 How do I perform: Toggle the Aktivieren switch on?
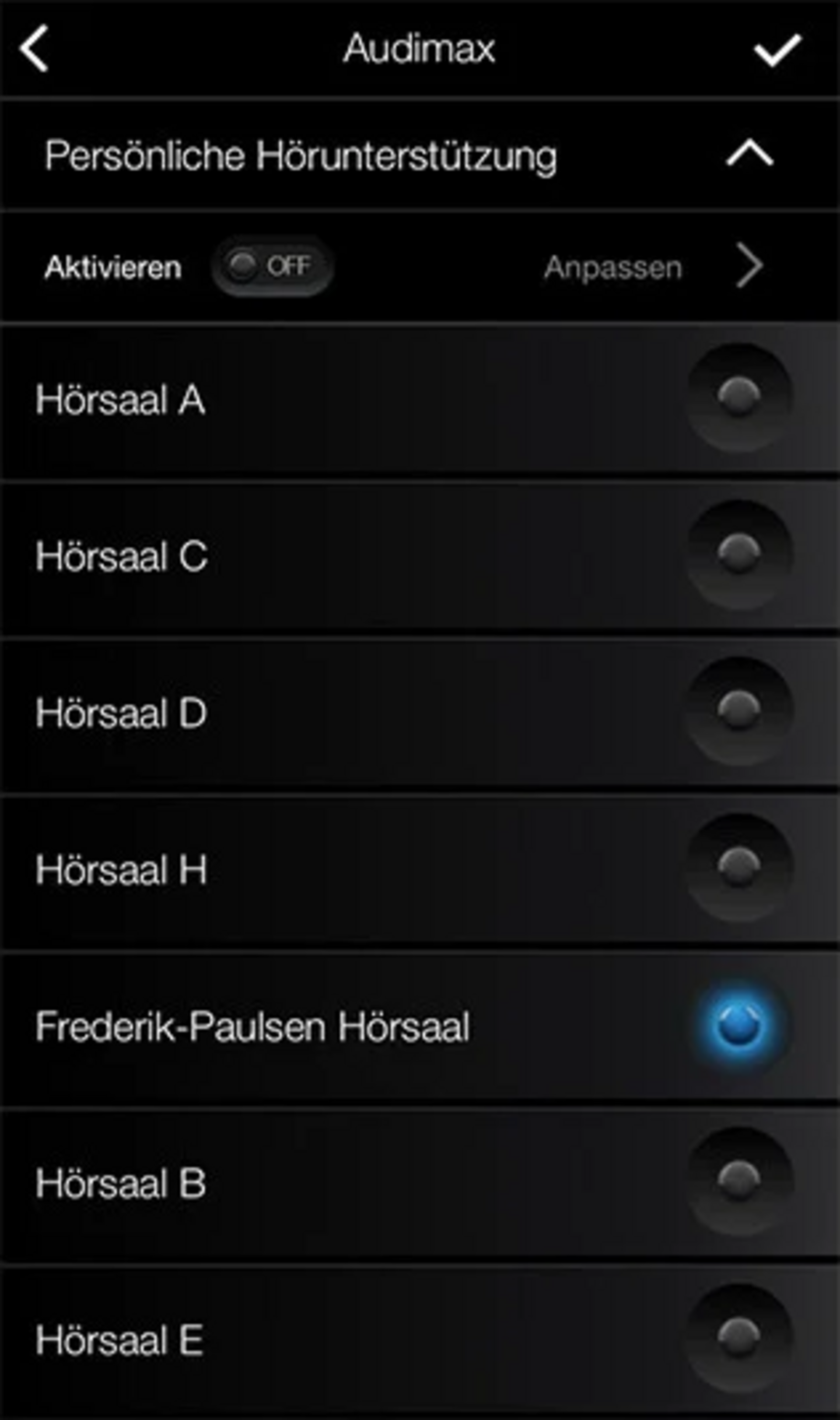click(x=272, y=266)
